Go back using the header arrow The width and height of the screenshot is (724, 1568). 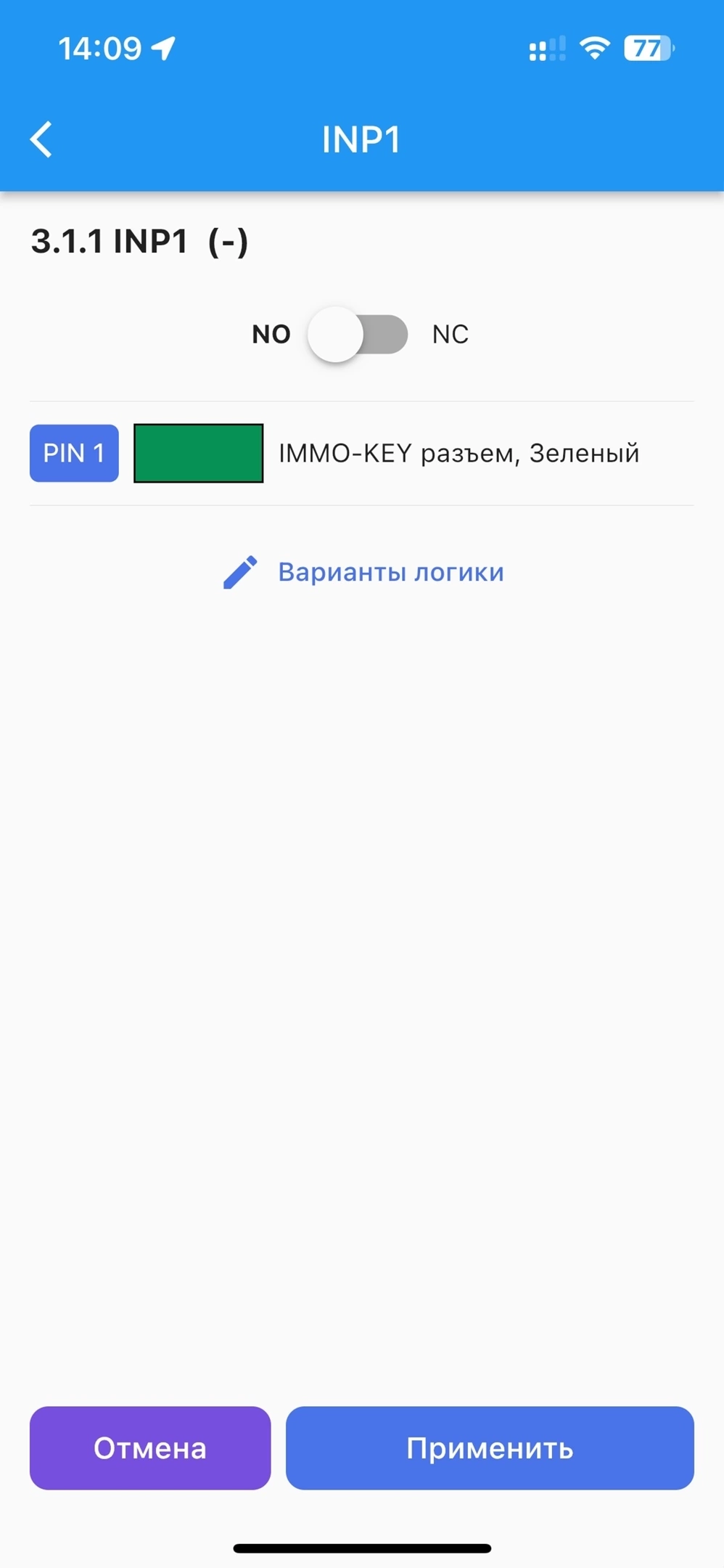[41, 139]
